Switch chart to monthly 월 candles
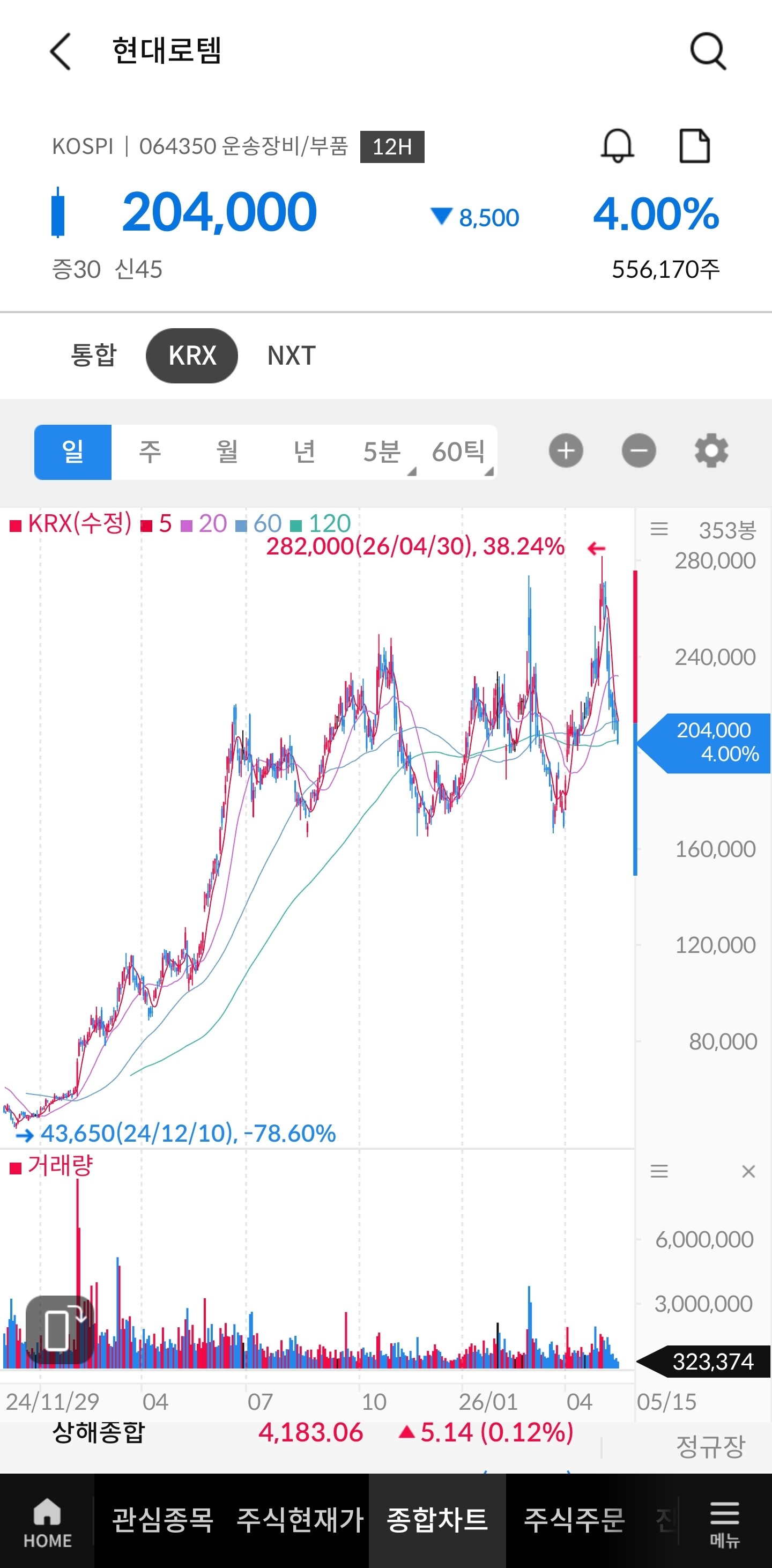 [x=227, y=452]
